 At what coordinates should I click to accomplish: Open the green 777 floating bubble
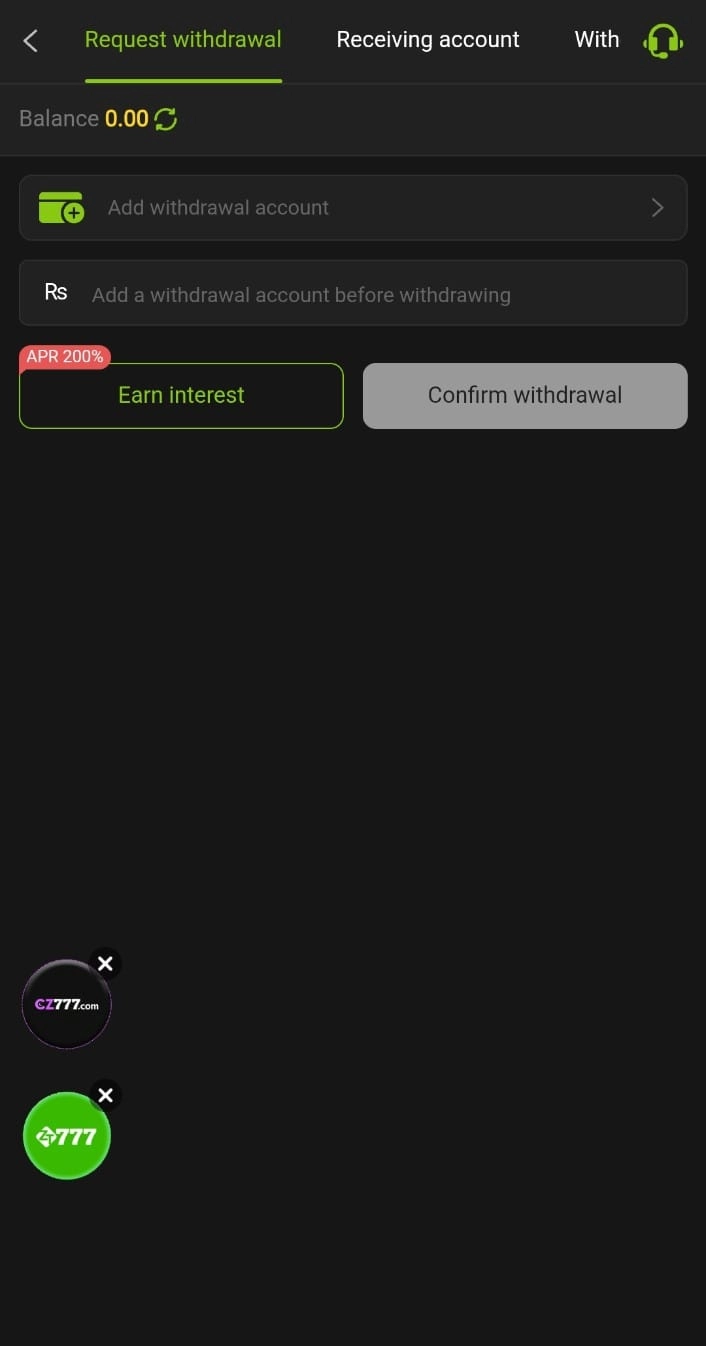pos(66,1136)
